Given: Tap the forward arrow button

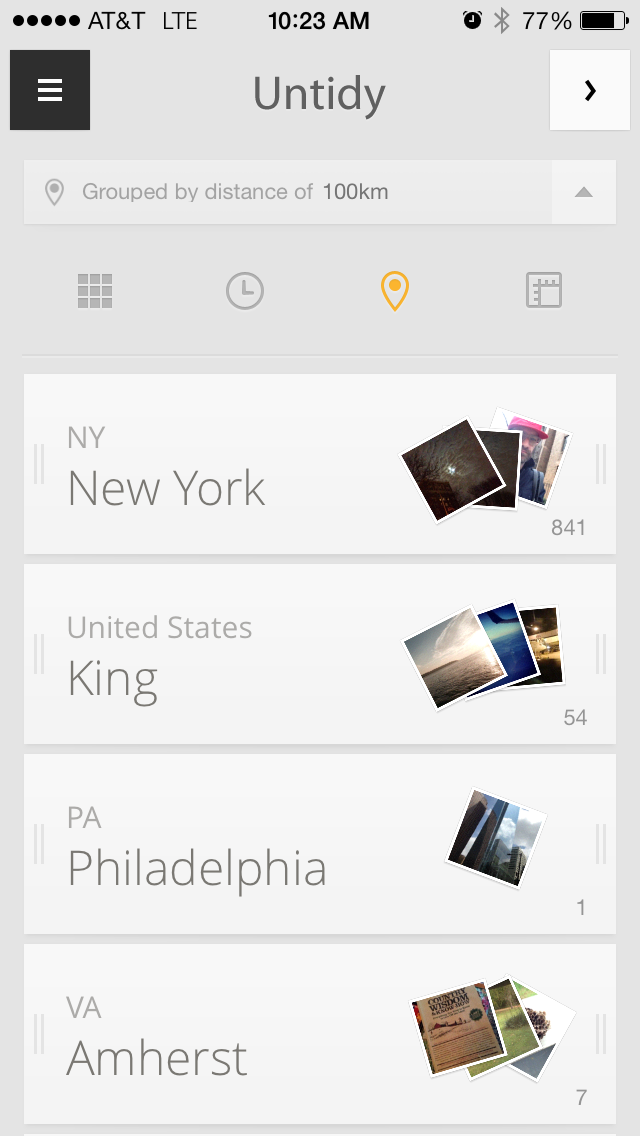Looking at the screenshot, I should (590, 90).
